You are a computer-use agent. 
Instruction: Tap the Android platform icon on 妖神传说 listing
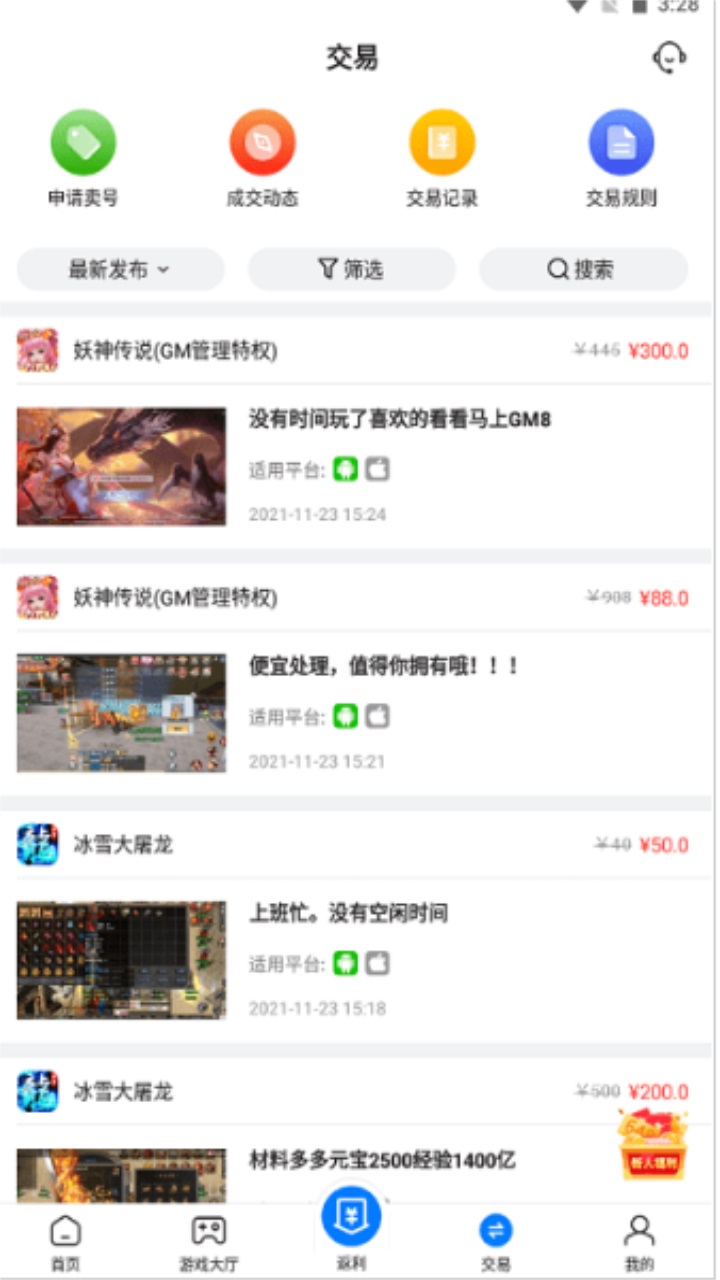pyautogui.click(x=344, y=468)
